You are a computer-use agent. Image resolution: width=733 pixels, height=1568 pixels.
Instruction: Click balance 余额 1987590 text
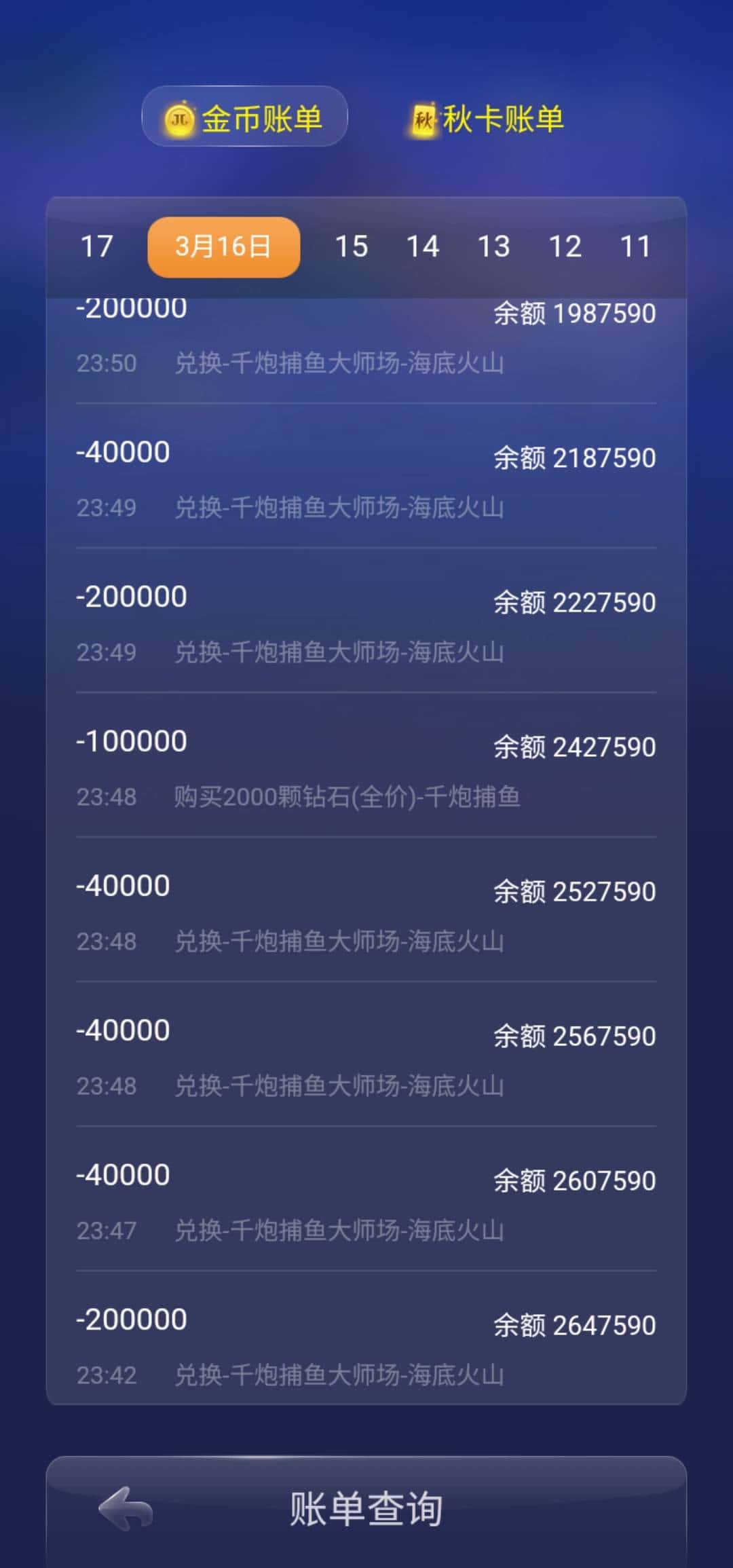[574, 312]
